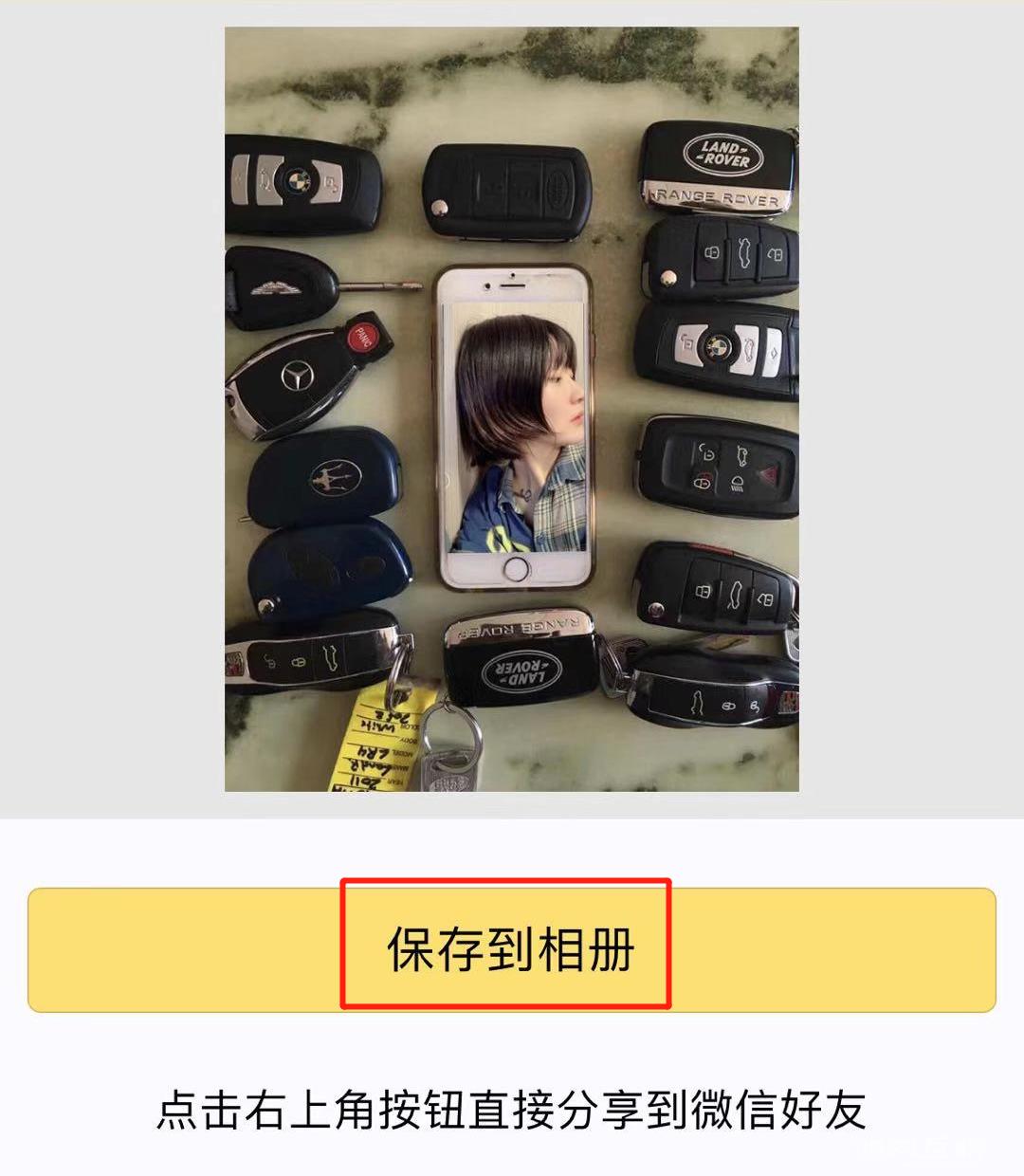This screenshot has height=1176, width=1024.
Task: Click the BMW logo on the right-side smart key
Action: pyautogui.click(x=718, y=344)
